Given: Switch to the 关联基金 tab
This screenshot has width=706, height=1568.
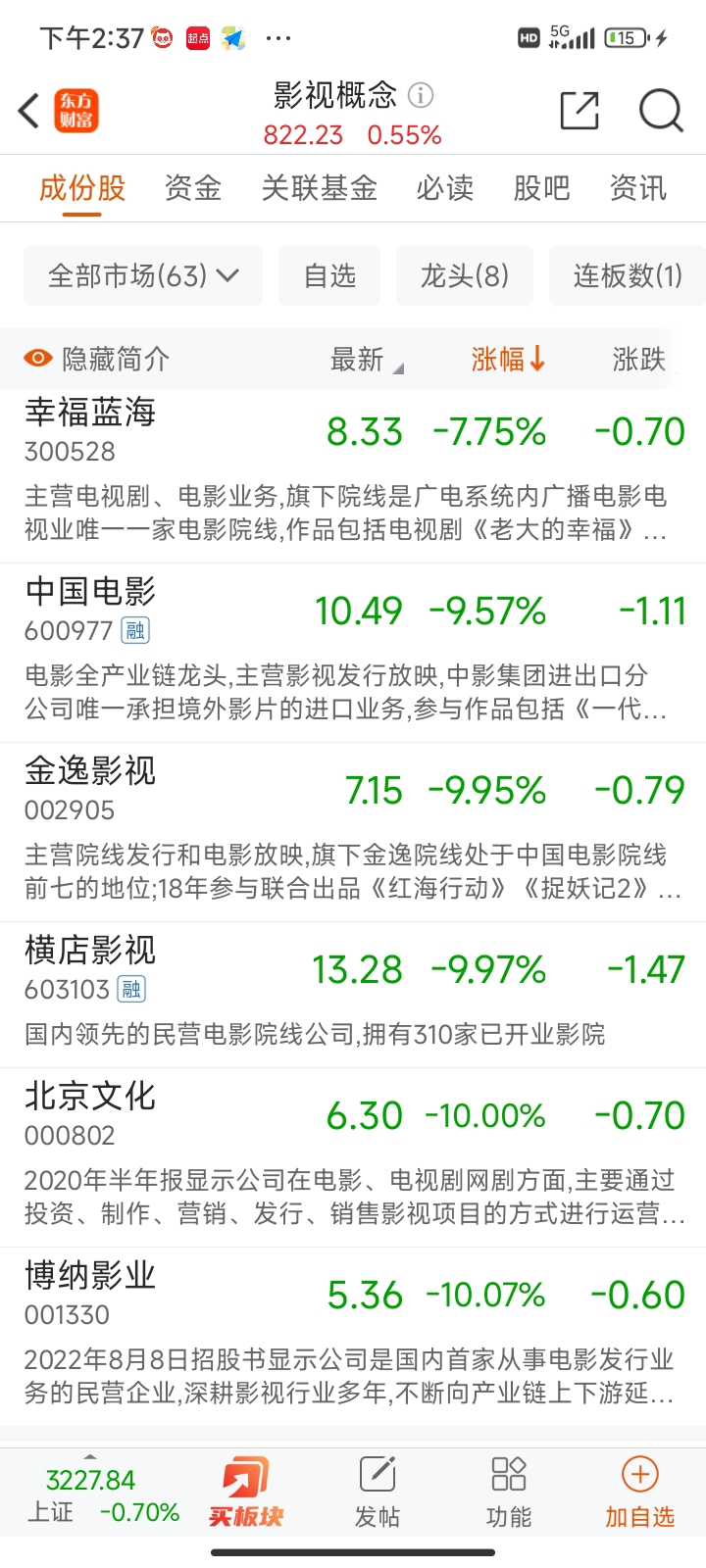Looking at the screenshot, I should pyautogui.click(x=320, y=187).
